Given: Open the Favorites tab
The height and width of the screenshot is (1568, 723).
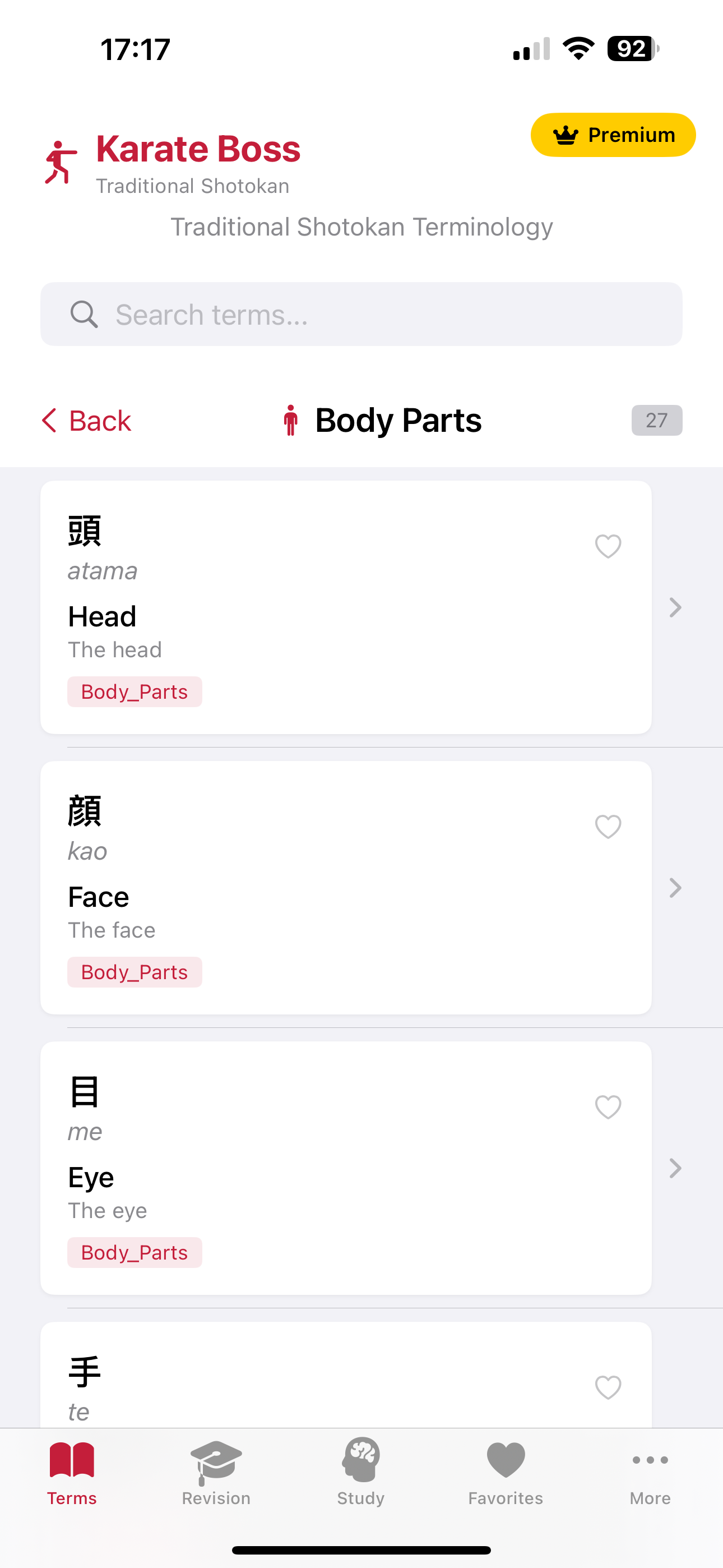Looking at the screenshot, I should 505,1472.
